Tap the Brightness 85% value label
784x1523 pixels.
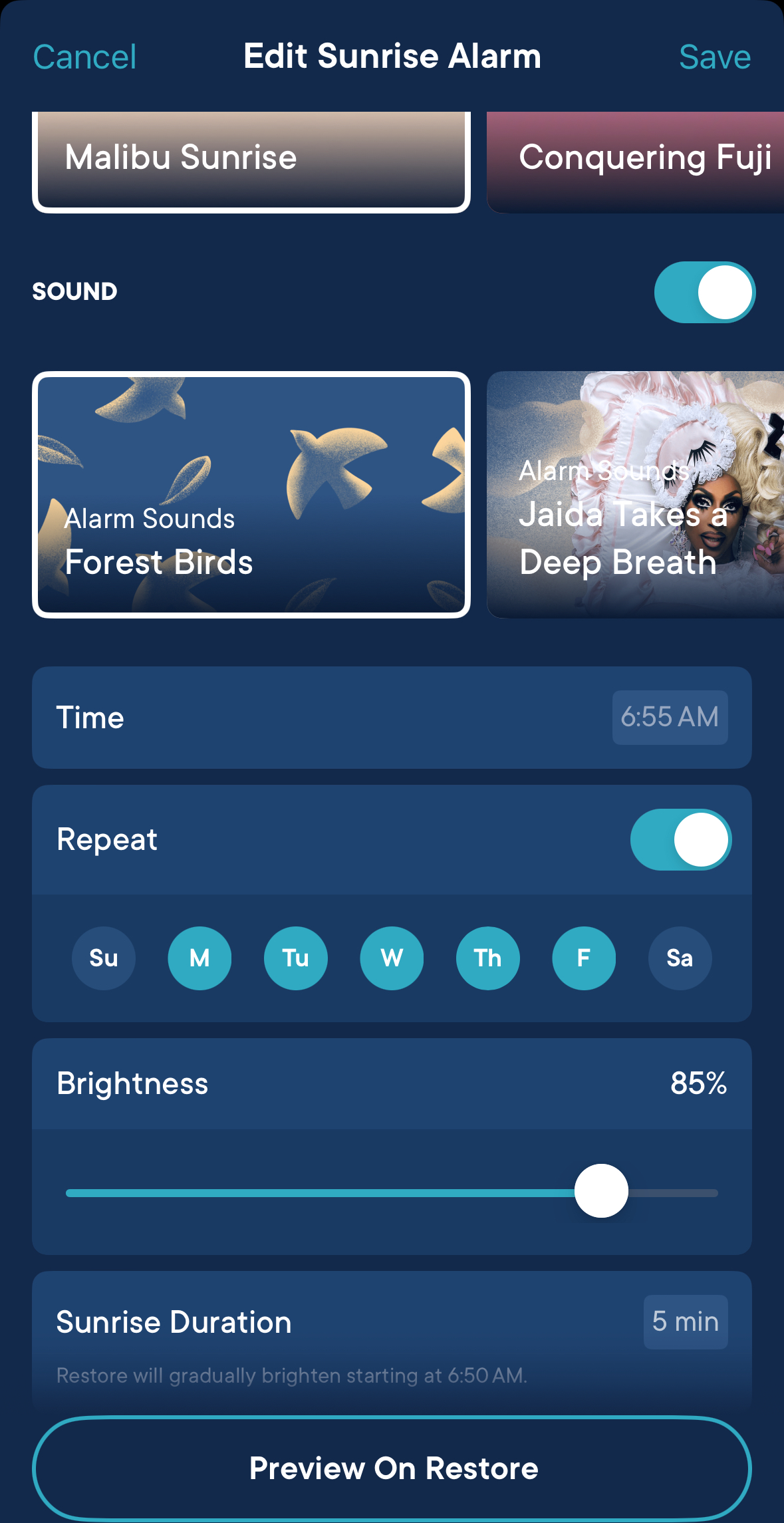(698, 1083)
